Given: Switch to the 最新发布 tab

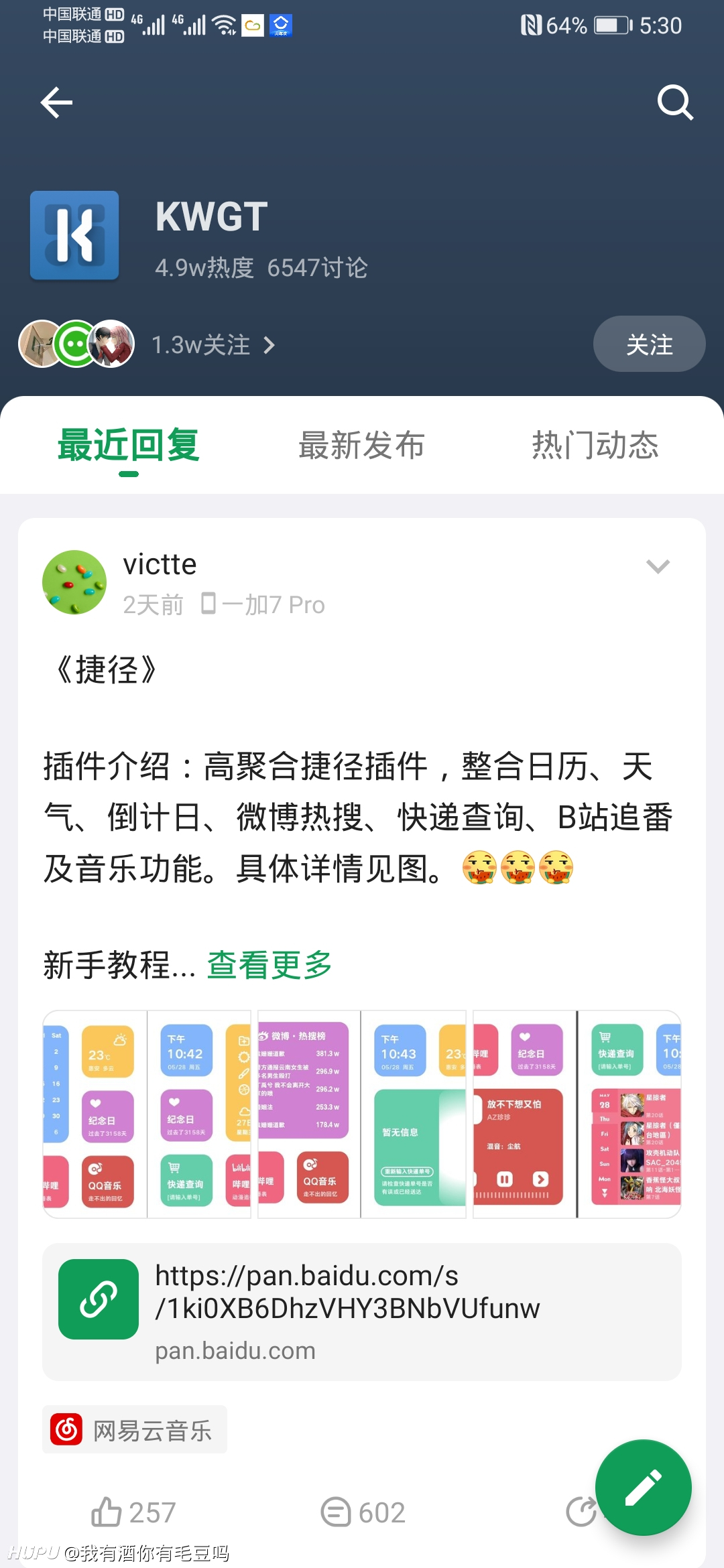Looking at the screenshot, I should click(362, 446).
